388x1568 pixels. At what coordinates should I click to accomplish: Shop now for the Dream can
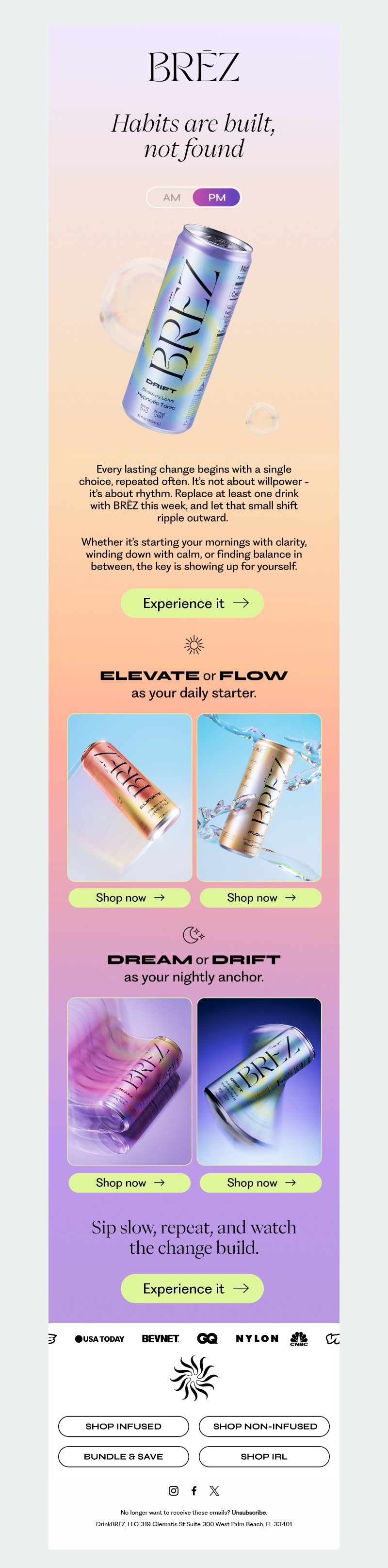pyautogui.click(x=129, y=1182)
